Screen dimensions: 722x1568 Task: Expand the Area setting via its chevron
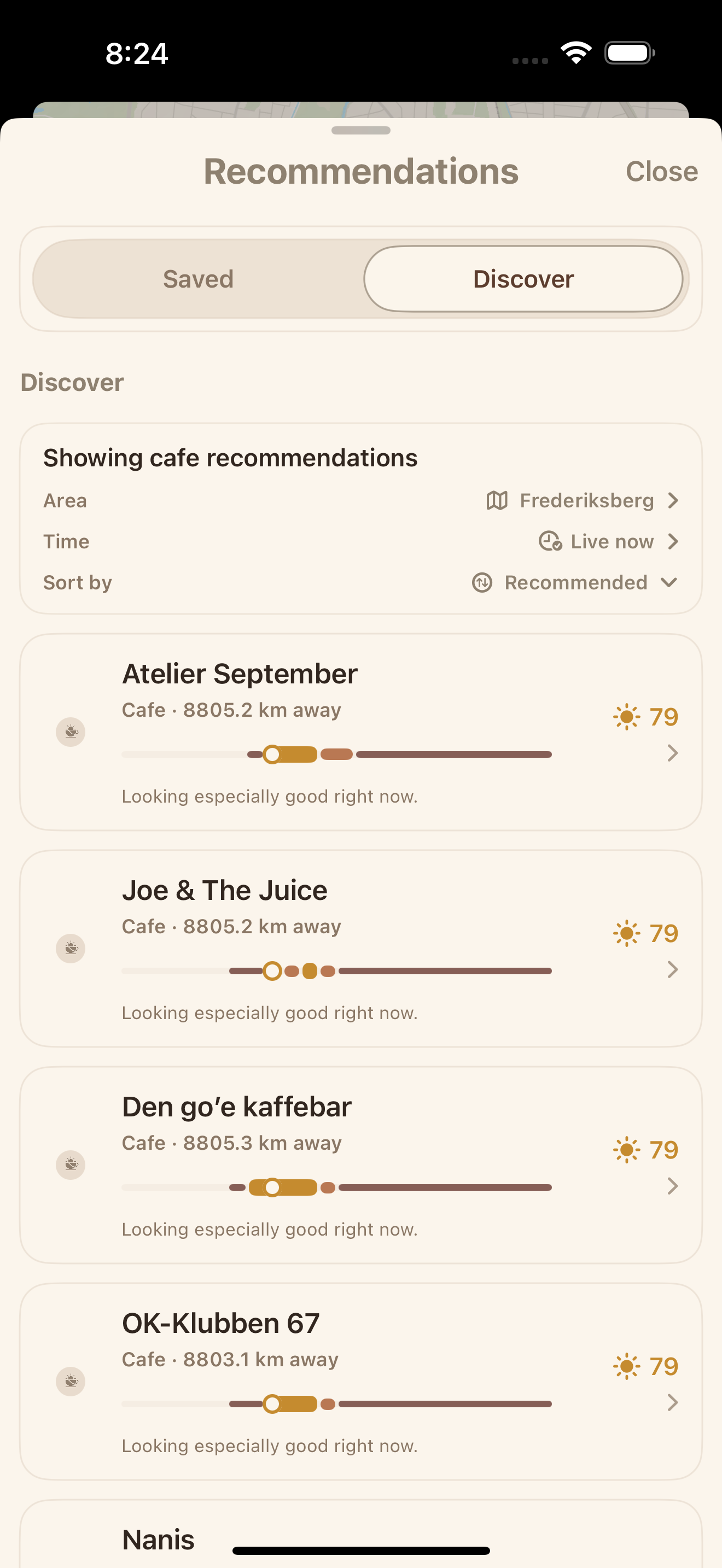pos(673,500)
